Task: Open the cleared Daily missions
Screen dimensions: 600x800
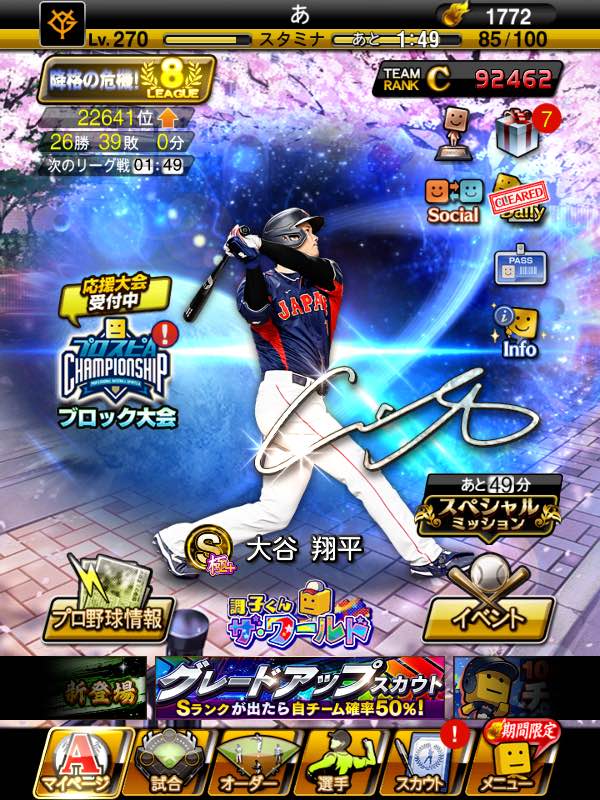Action: [x=519, y=198]
